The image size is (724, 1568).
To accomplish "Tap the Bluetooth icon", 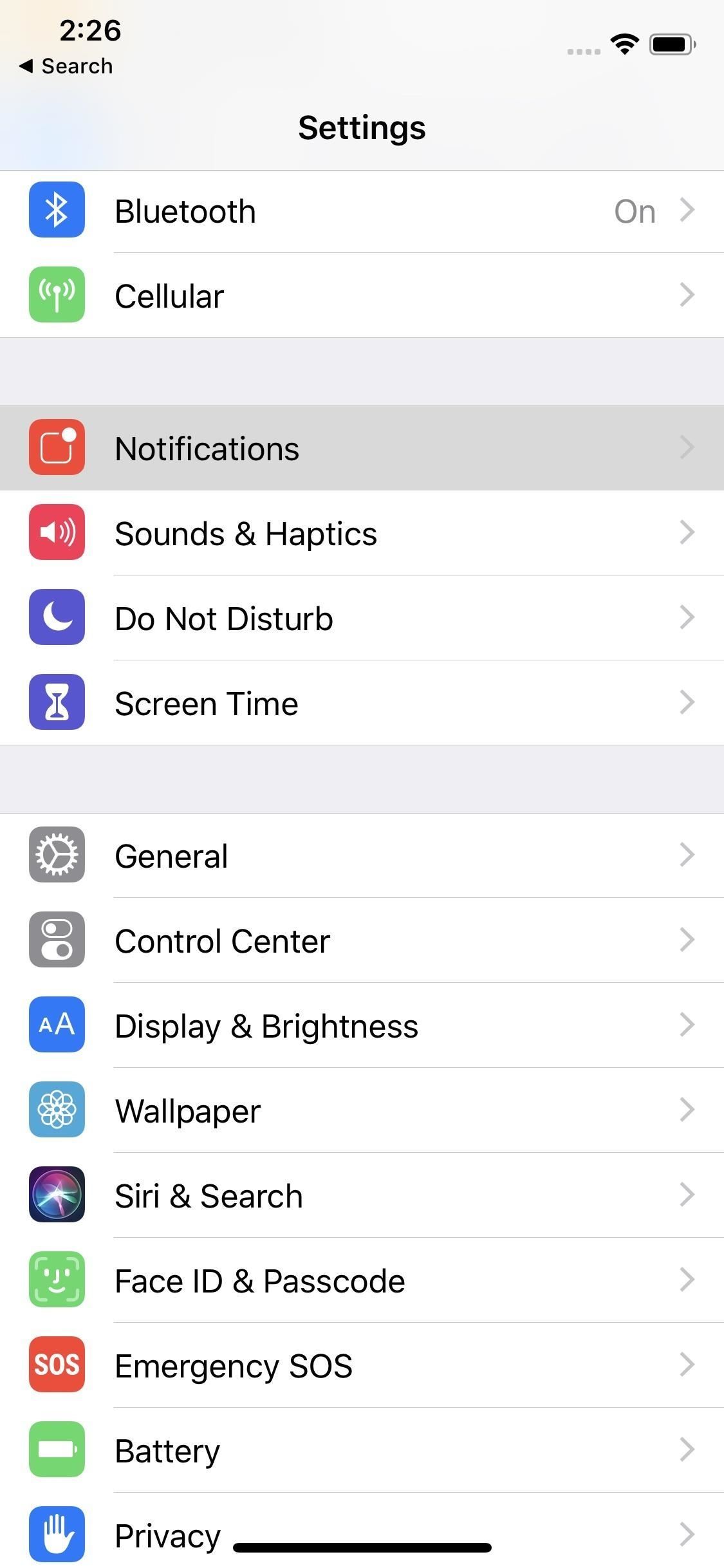I will [57, 210].
